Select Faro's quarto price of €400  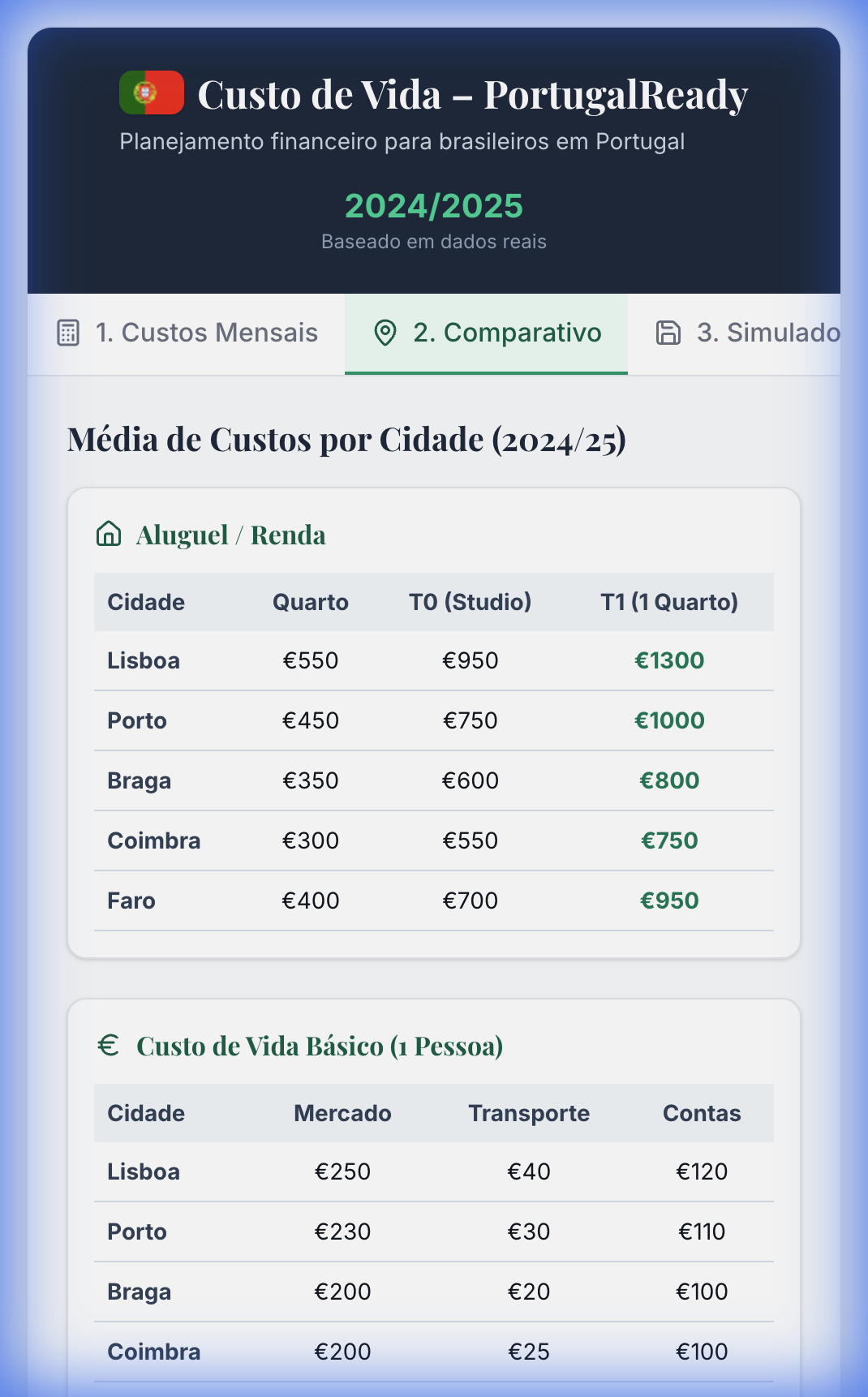tap(310, 901)
